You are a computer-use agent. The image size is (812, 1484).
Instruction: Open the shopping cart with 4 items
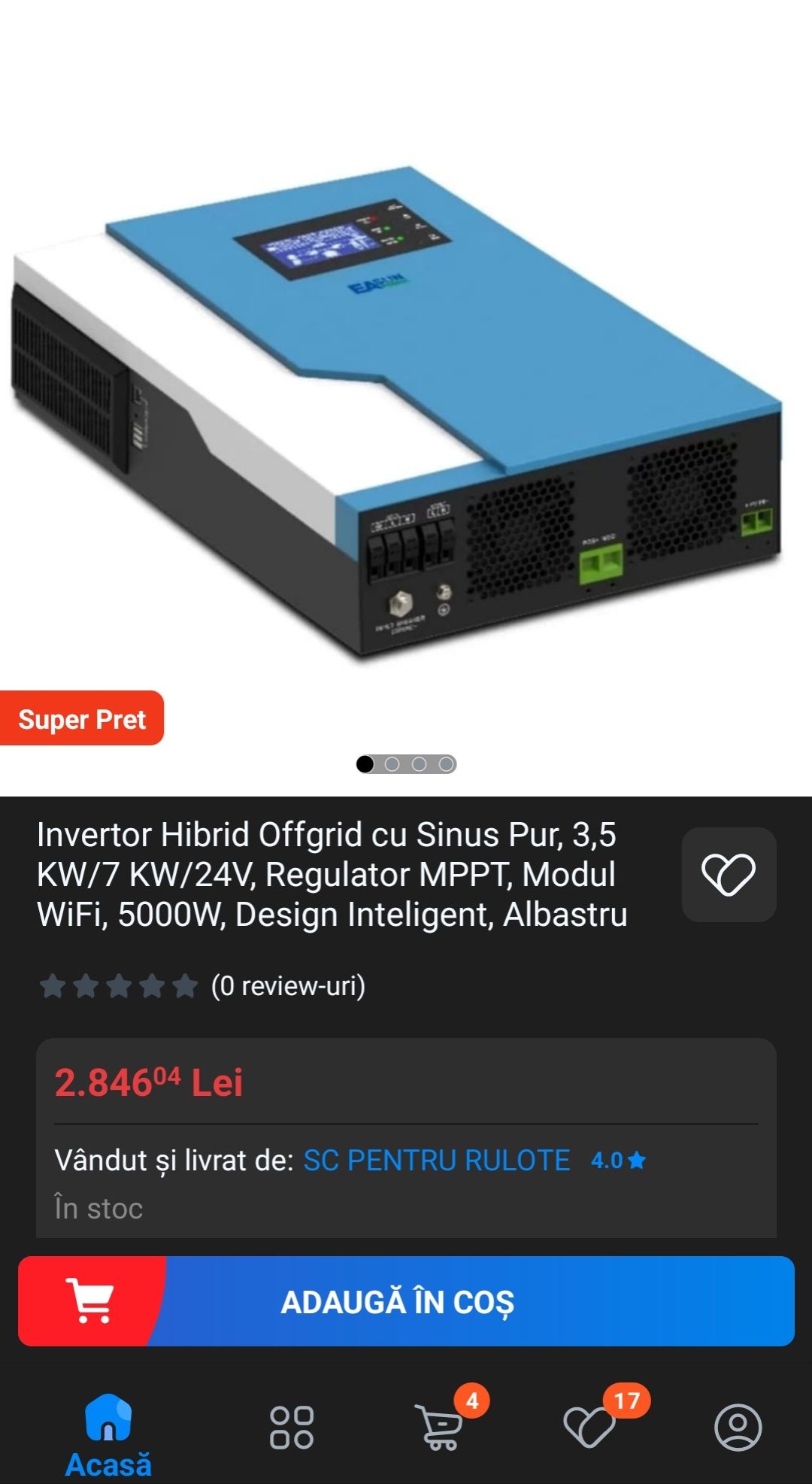(441, 1426)
